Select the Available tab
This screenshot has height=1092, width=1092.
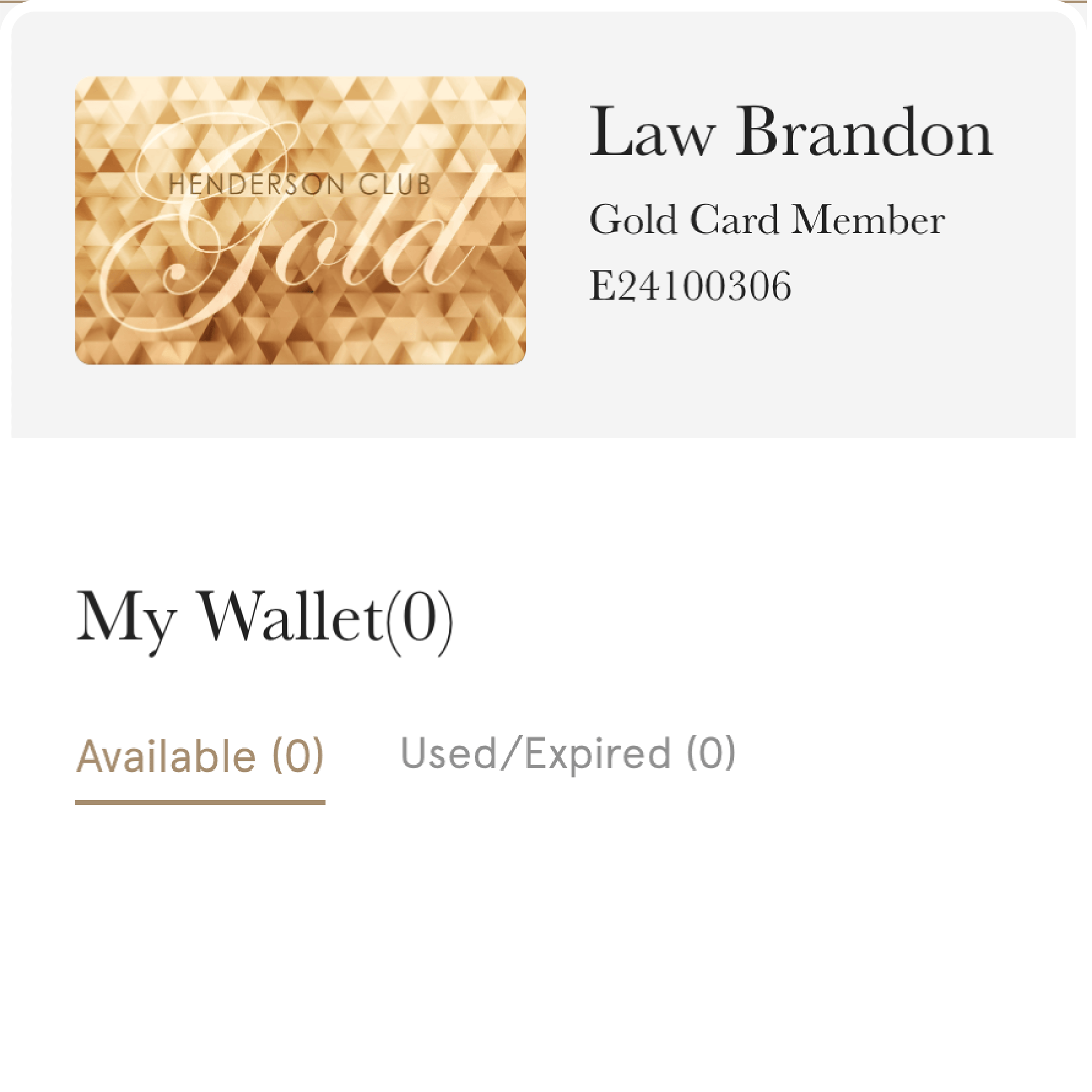coord(200,756)
